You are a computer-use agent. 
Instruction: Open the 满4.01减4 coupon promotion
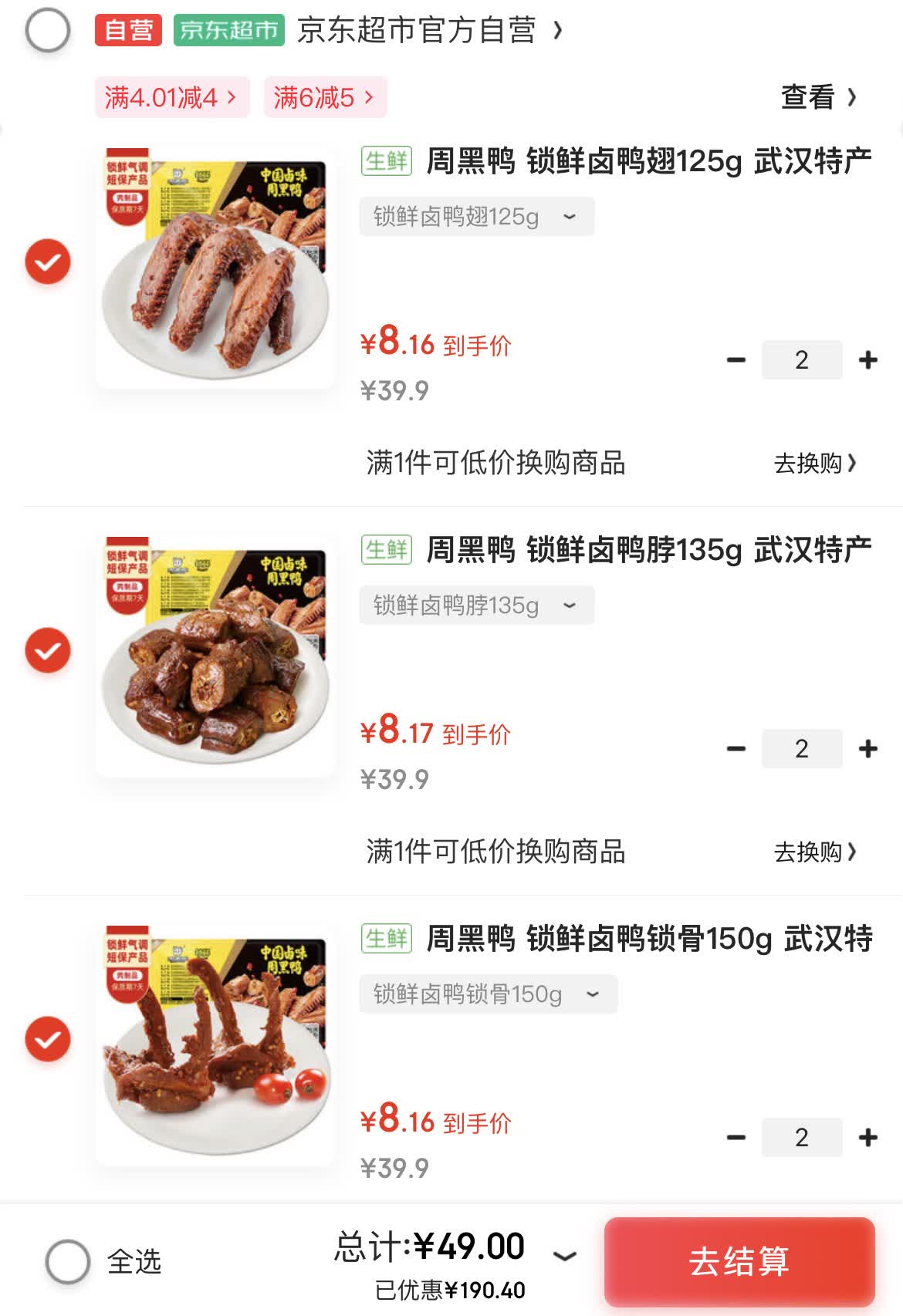point(171,97)
